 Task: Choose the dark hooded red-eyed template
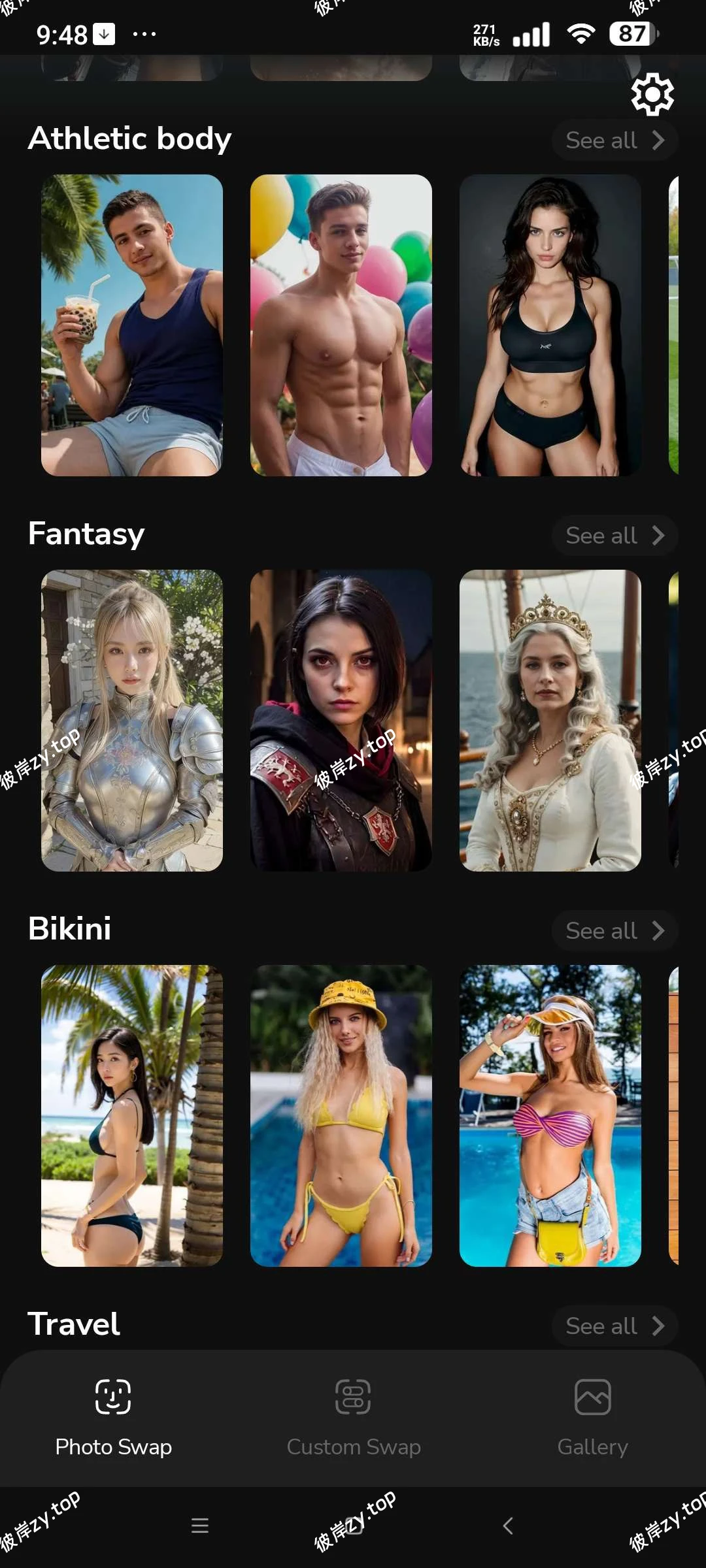coord(341,720)
